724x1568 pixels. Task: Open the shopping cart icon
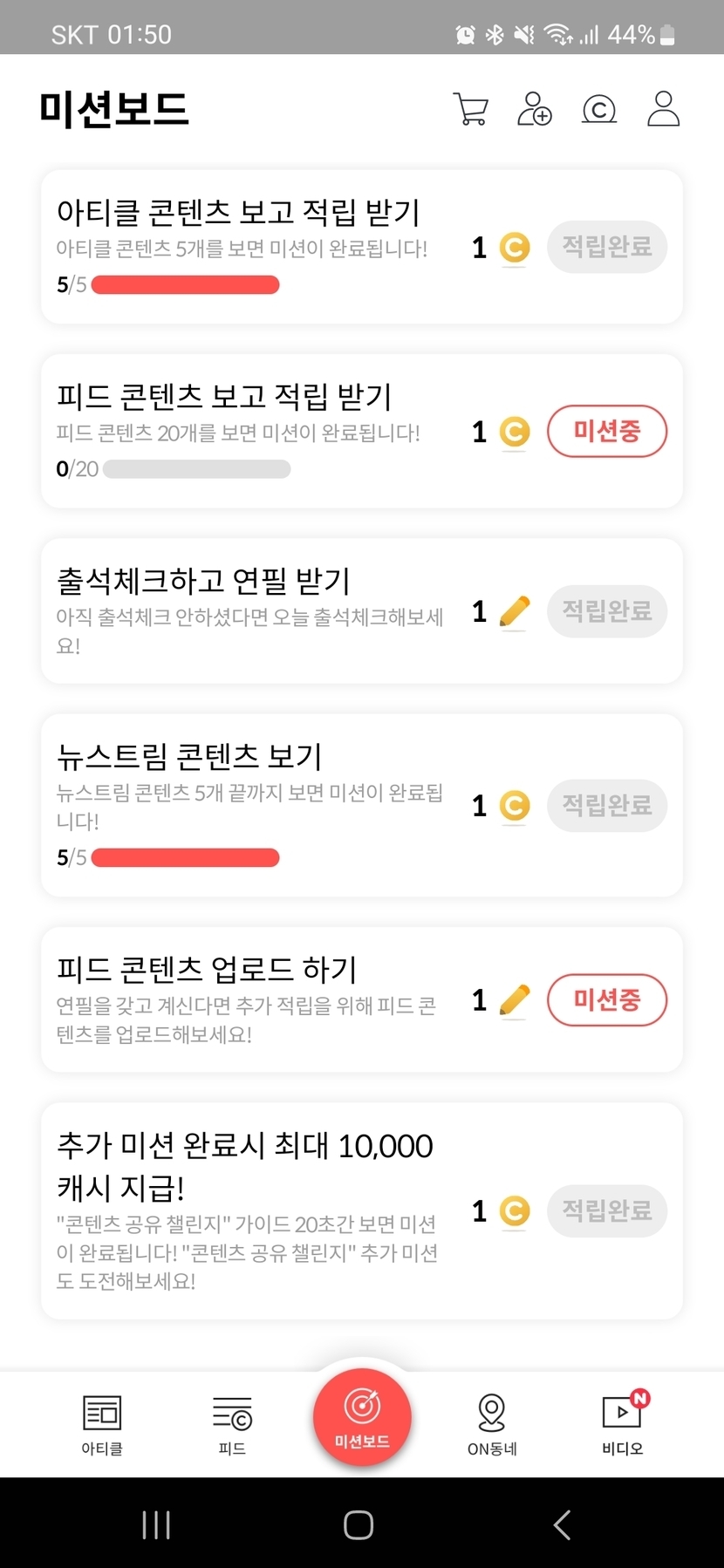pyautogui.click(x=471, y=109)
